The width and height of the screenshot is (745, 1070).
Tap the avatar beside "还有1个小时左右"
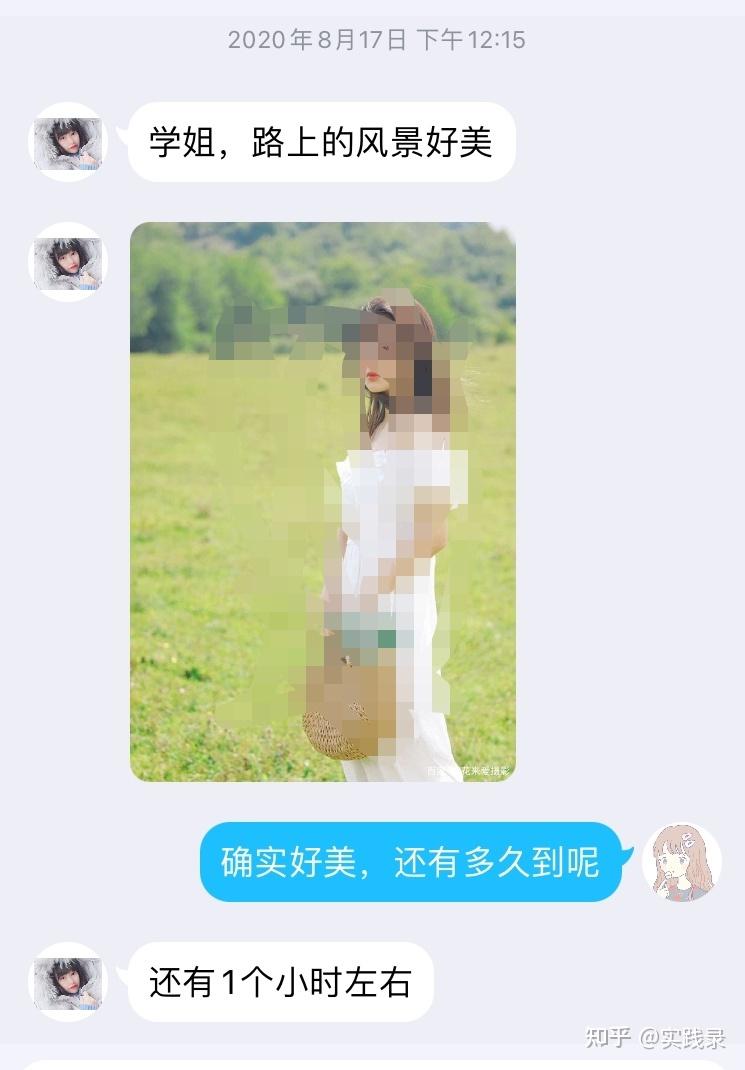coord(68,981)
